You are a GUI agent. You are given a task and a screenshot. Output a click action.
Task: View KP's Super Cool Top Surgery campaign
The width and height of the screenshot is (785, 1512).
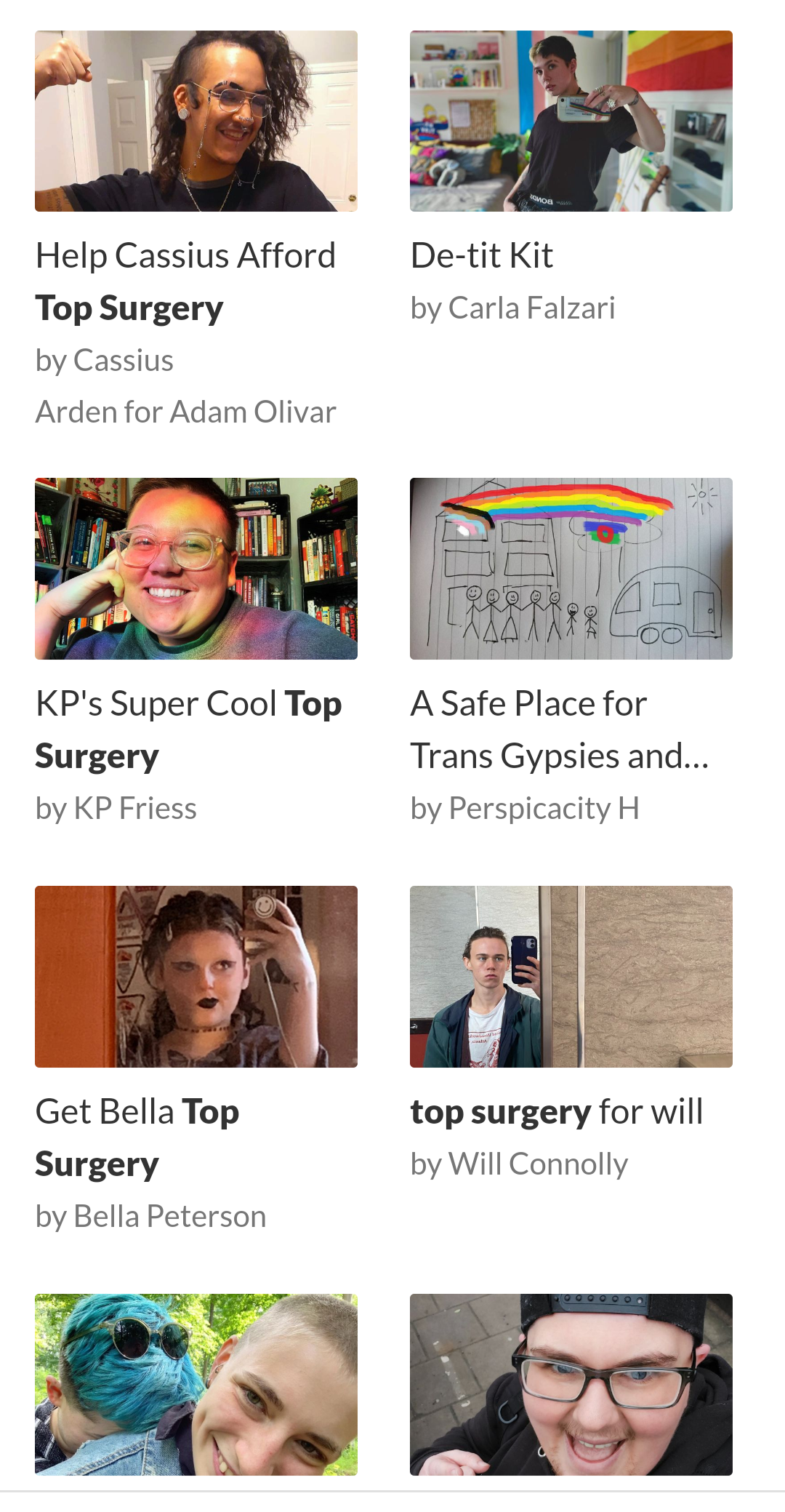188,729
